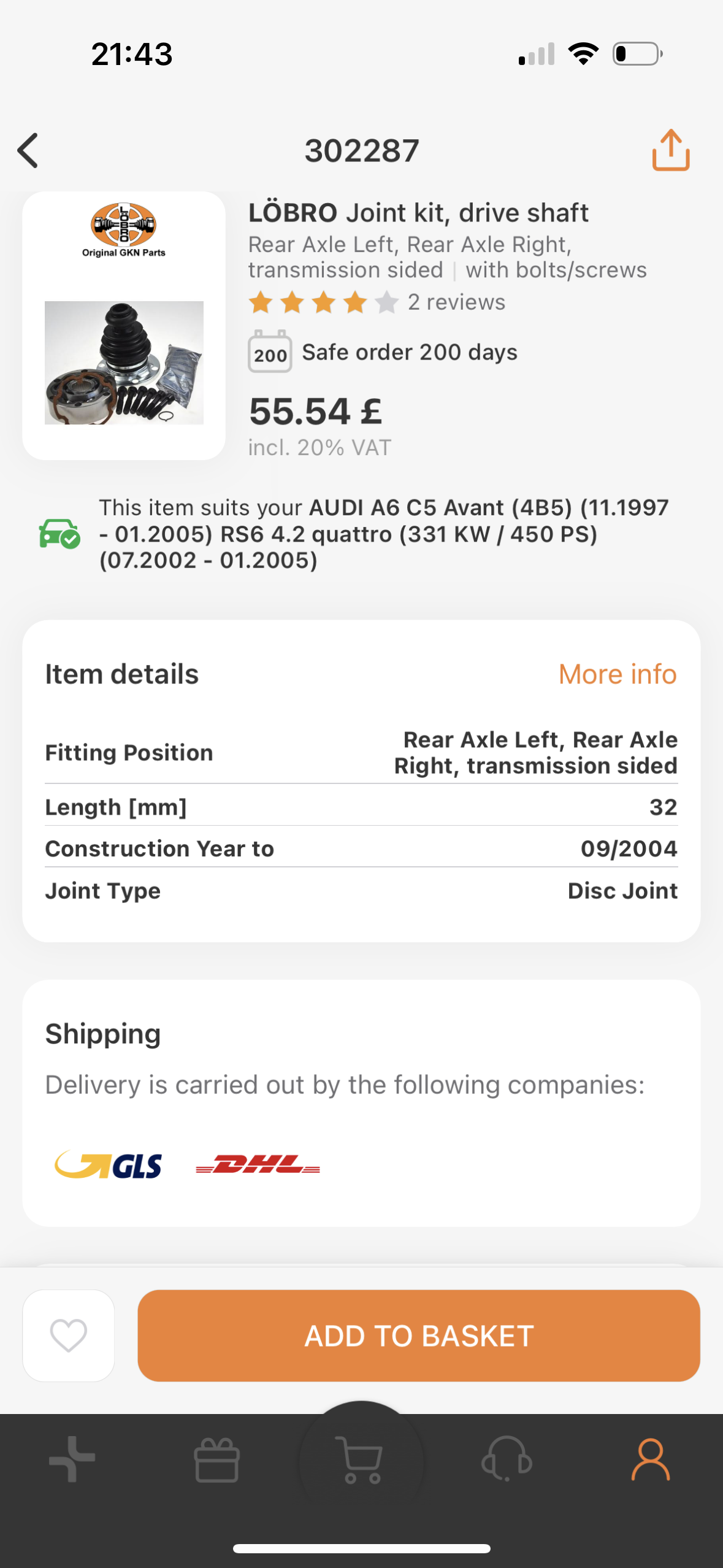723x1568 pixels.
Task: Share product 302287
Action: [671, 150]
